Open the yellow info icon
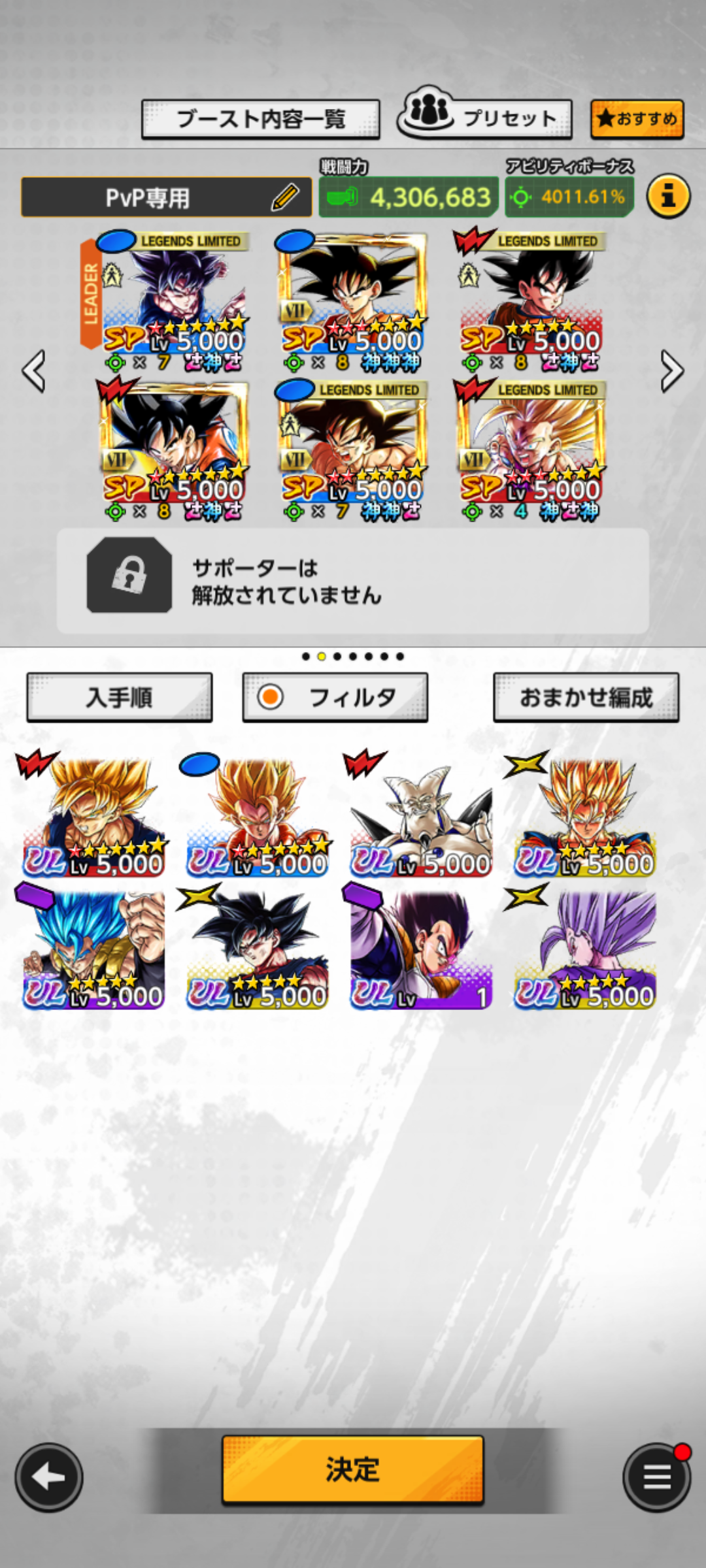 [668, 196]
